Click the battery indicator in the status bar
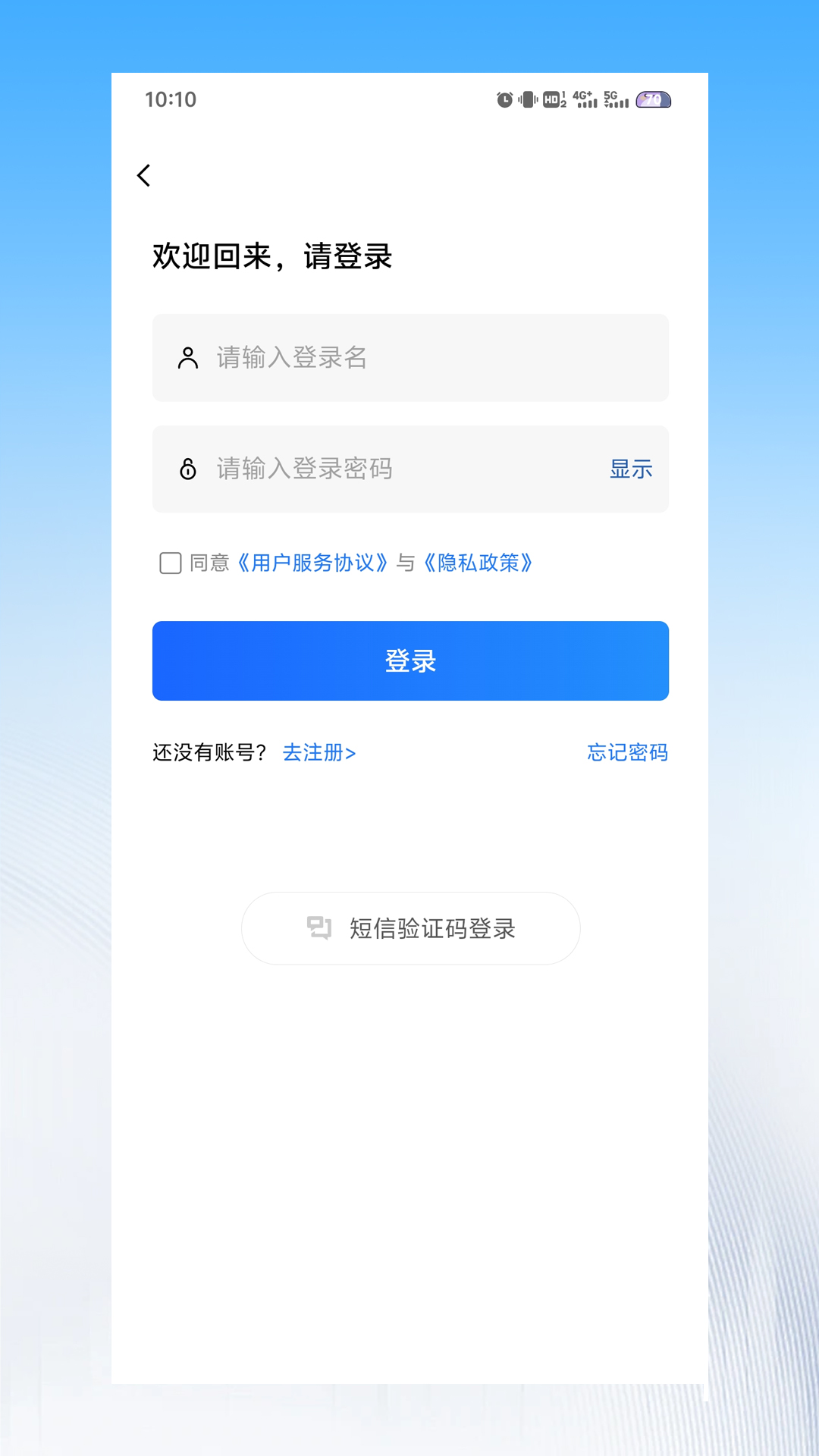Viewport: 819px width, 1456px height. click(653, 99)
